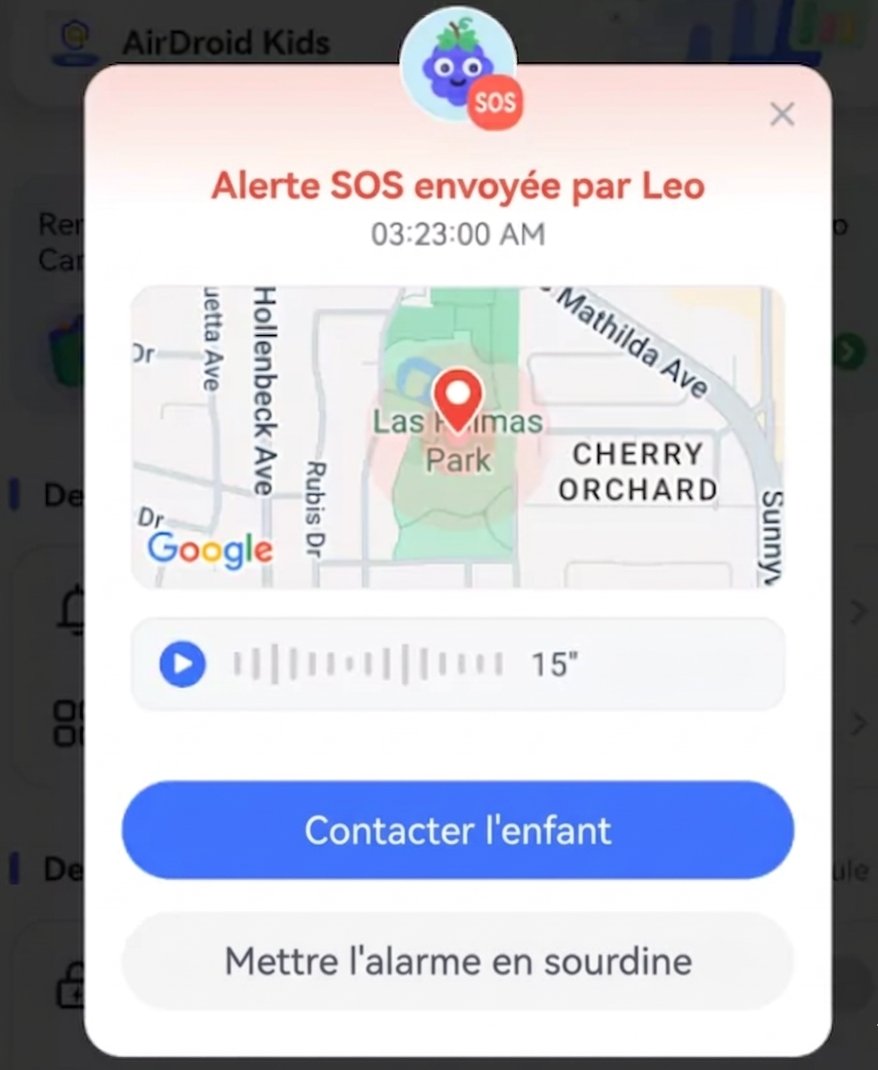Click the Alerte SOS envoyée par Leo title
878x1070 pixels.
457,186
